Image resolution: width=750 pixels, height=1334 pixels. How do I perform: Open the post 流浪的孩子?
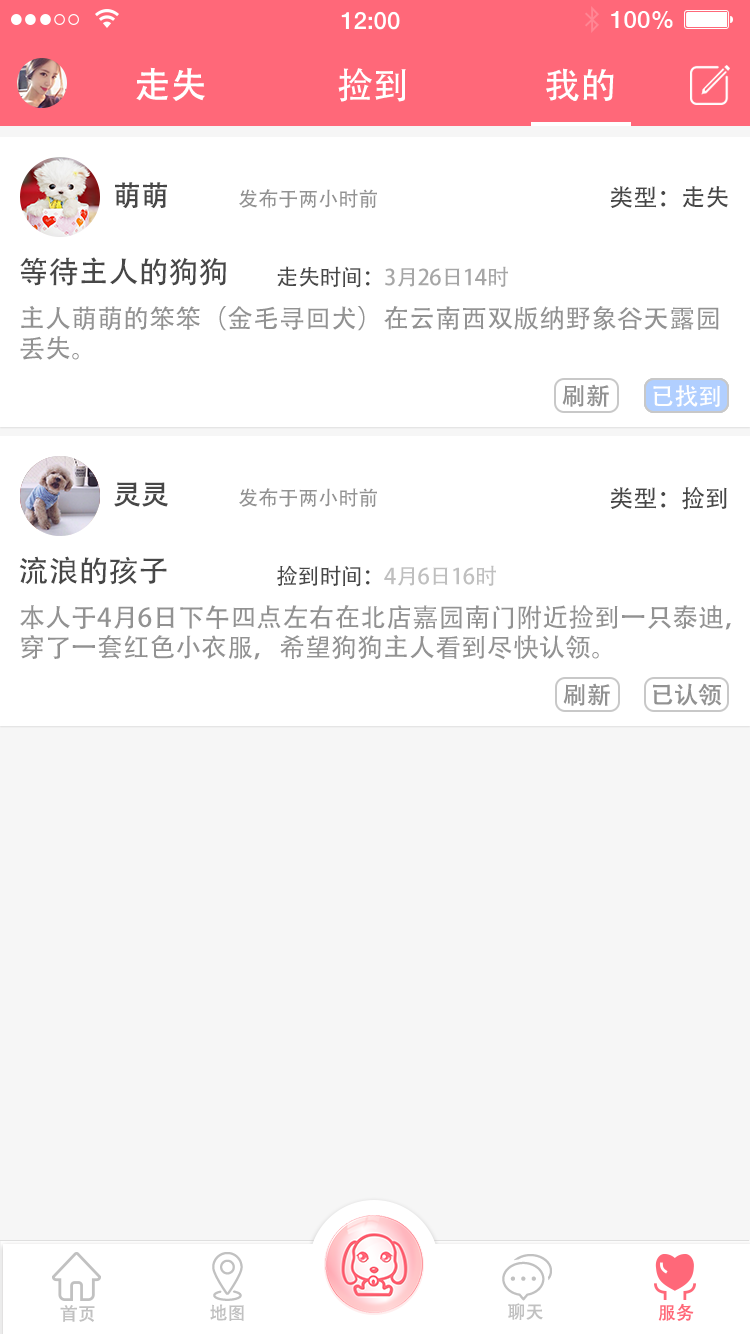(94, 571)
